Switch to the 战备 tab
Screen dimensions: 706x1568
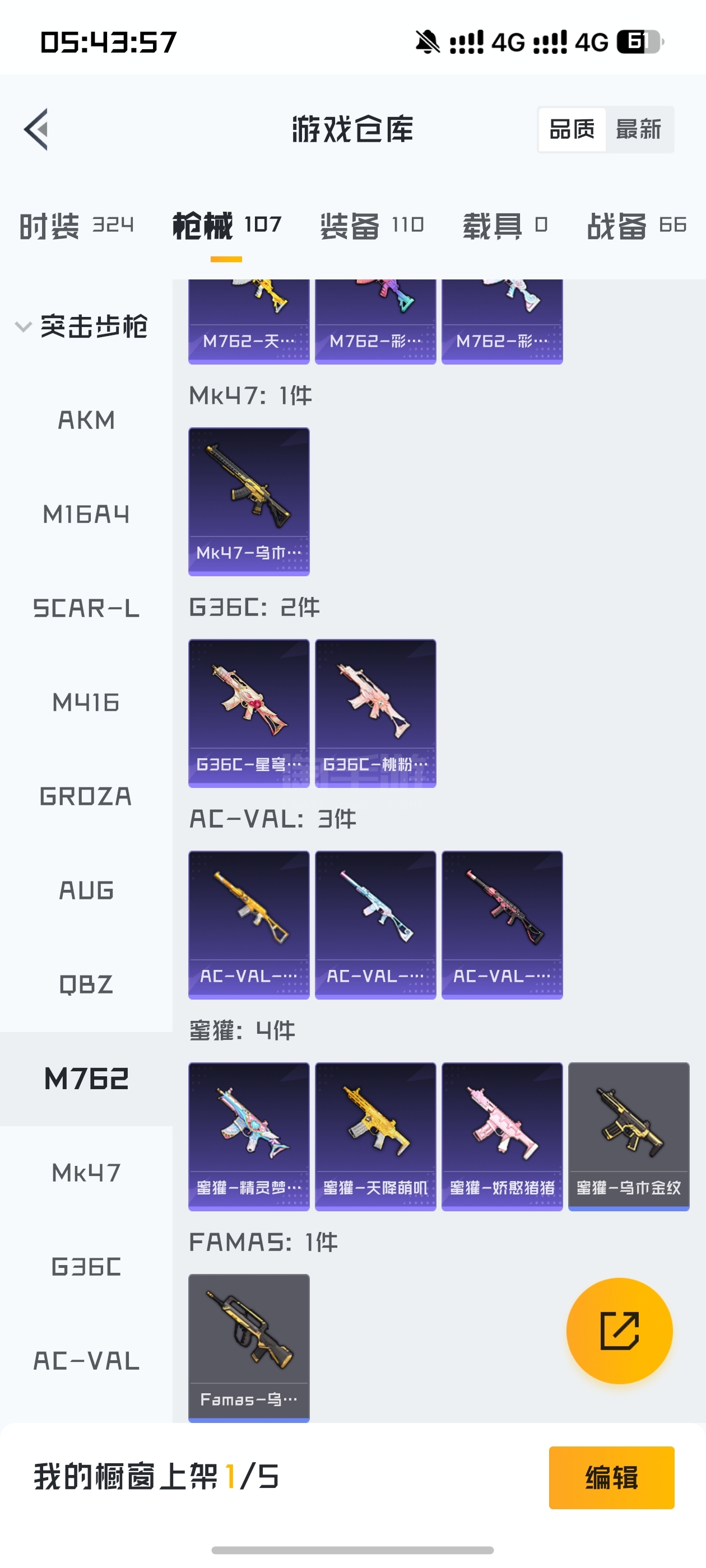point(636,226)
